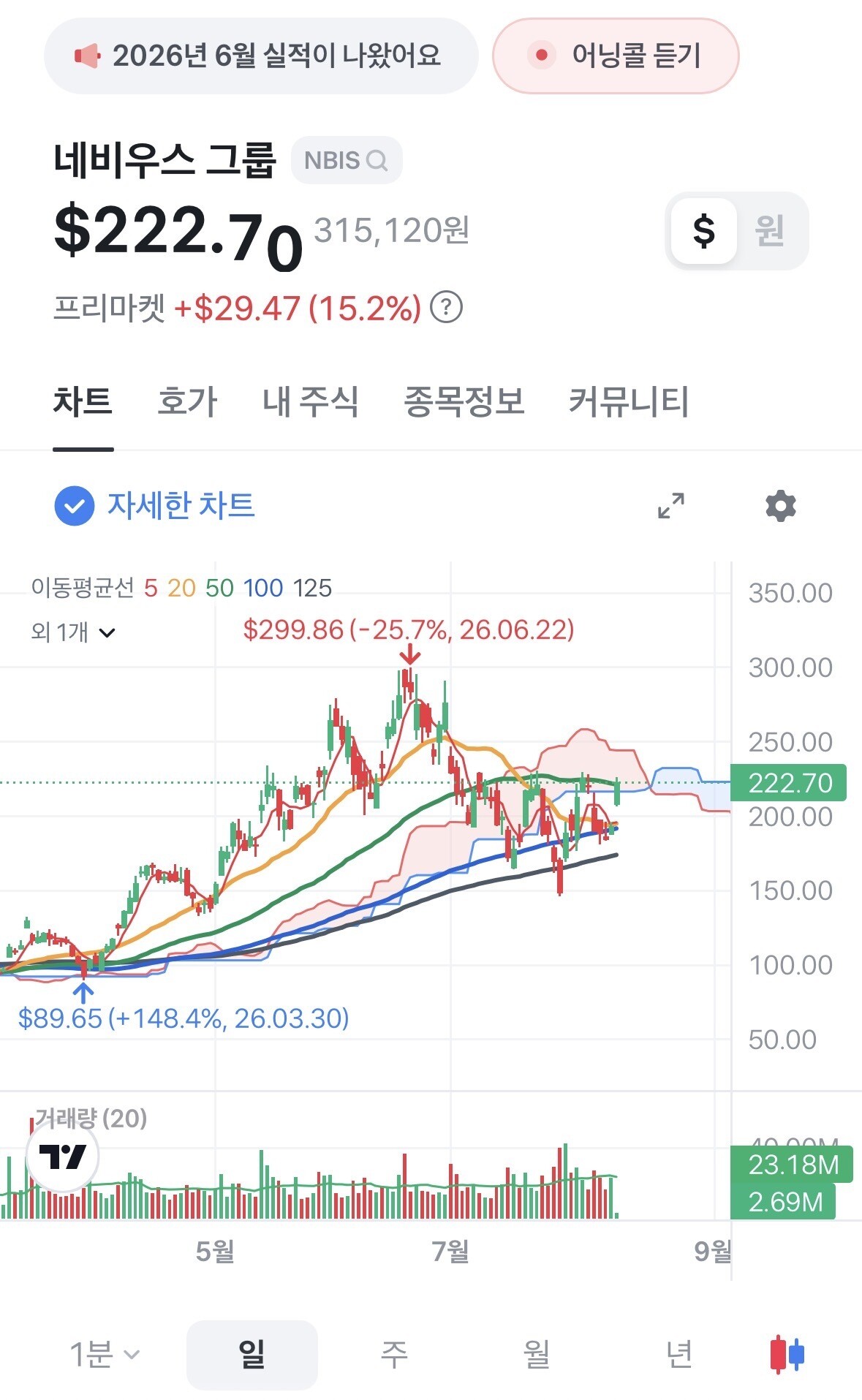Uncheck the 자세한 차트 option

click(x=155, y=505)
